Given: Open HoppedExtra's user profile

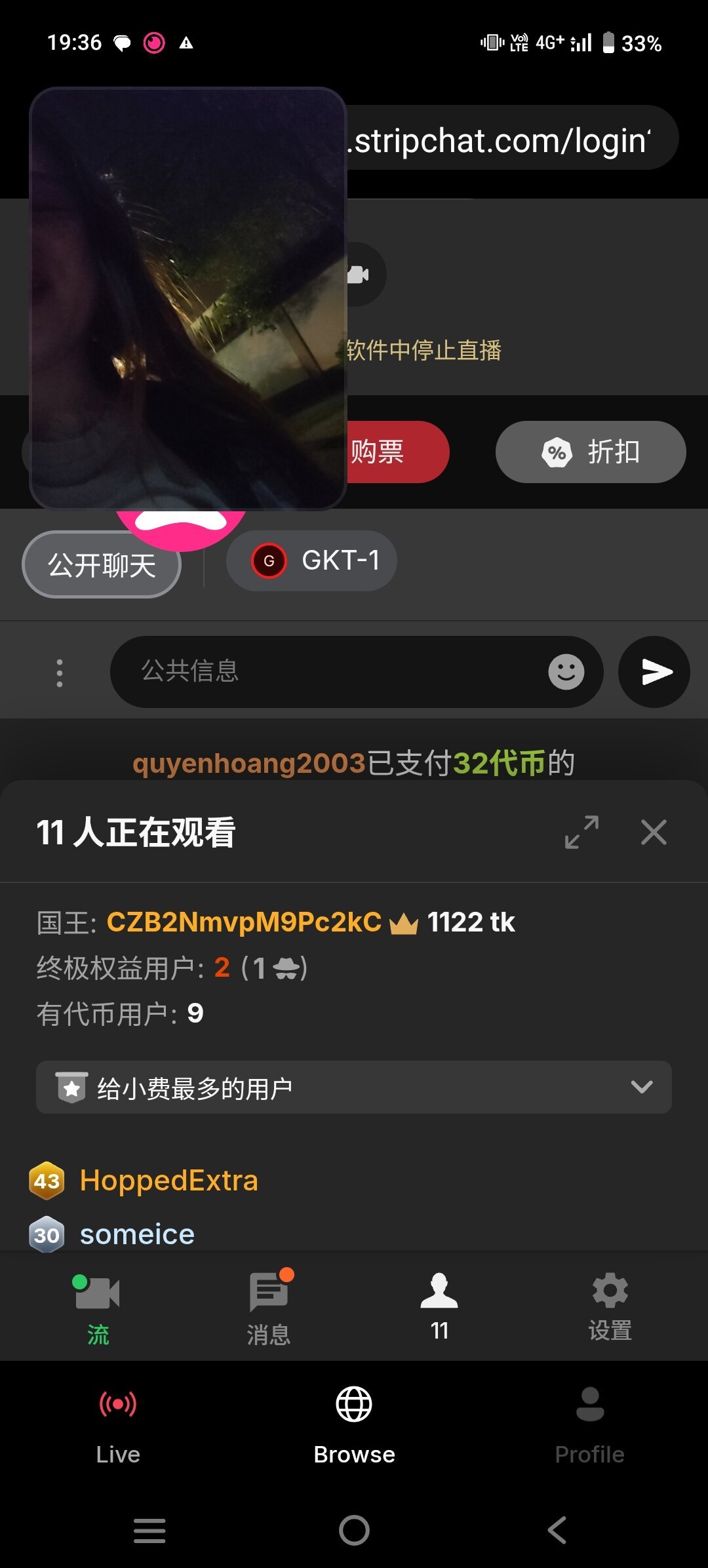Looking at the screenshot, I should [x=168, y=1181].
